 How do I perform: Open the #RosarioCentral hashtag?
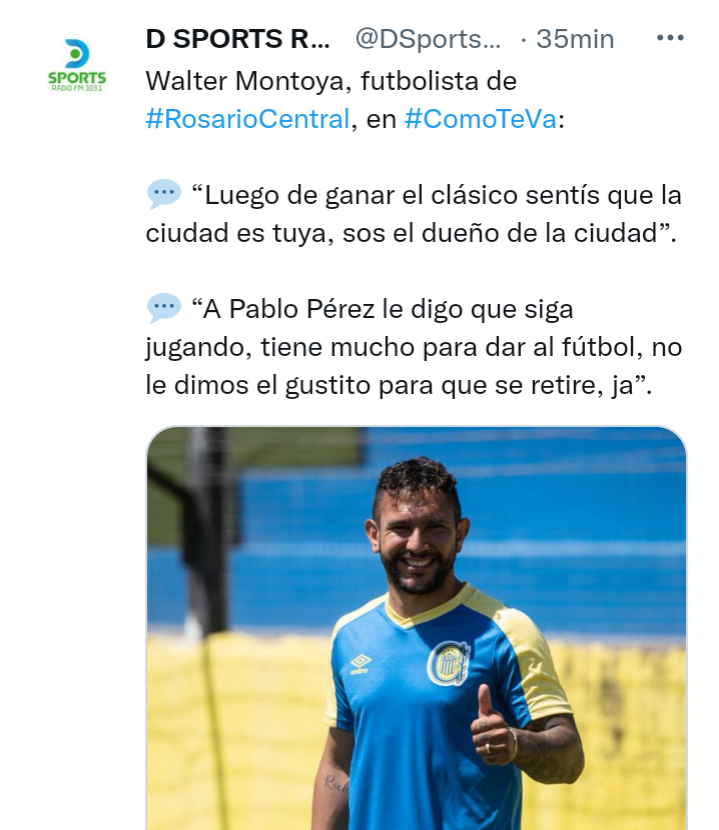[249, 117]
